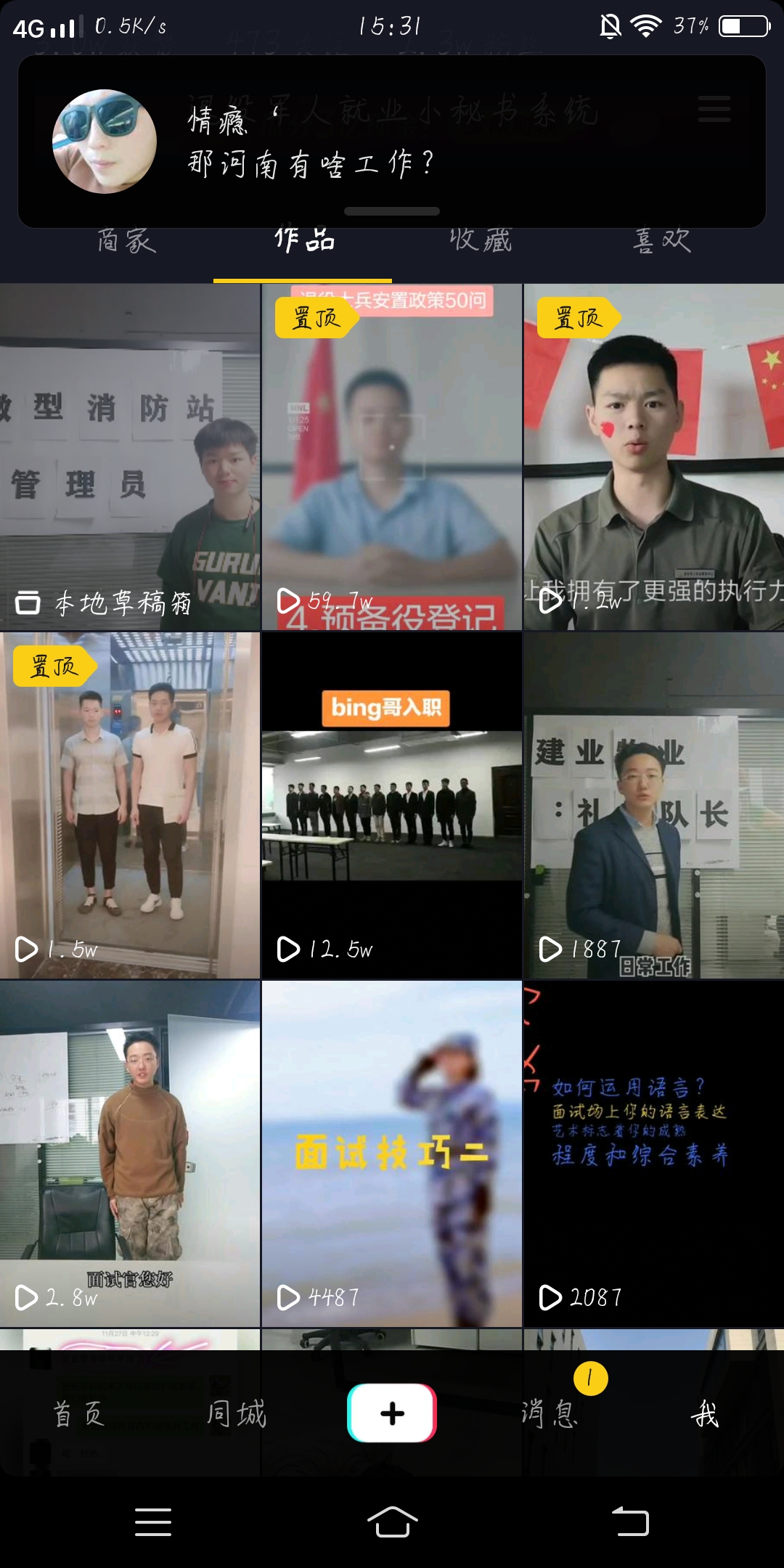Image resolution: width=784 pixels, height=1568 pixels.
Task: Open the pinned video with 1.2w views
Action: click(653, 457)
